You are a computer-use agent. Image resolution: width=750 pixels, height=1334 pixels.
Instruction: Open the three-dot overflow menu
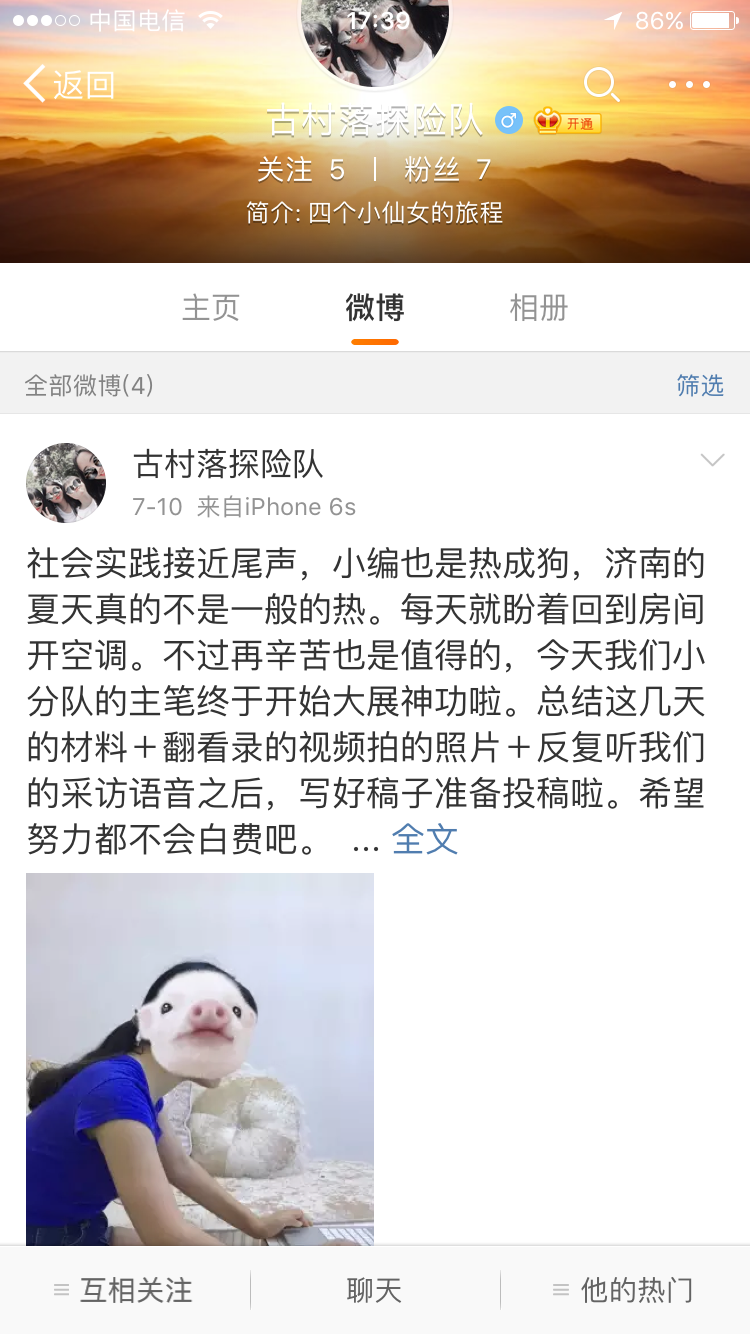[689, 85]
